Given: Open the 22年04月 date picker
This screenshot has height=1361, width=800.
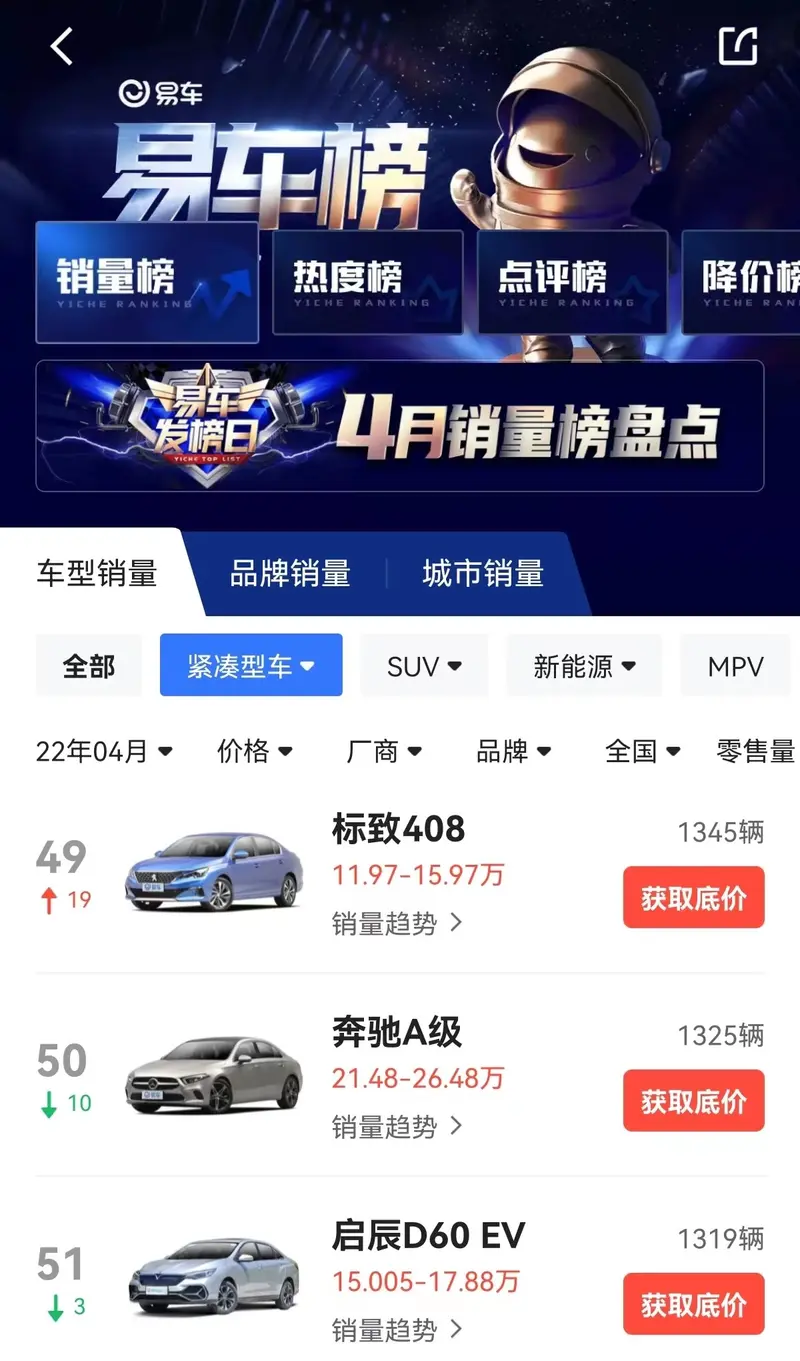Looking at the screenshot, I should [x=104, y=751].
